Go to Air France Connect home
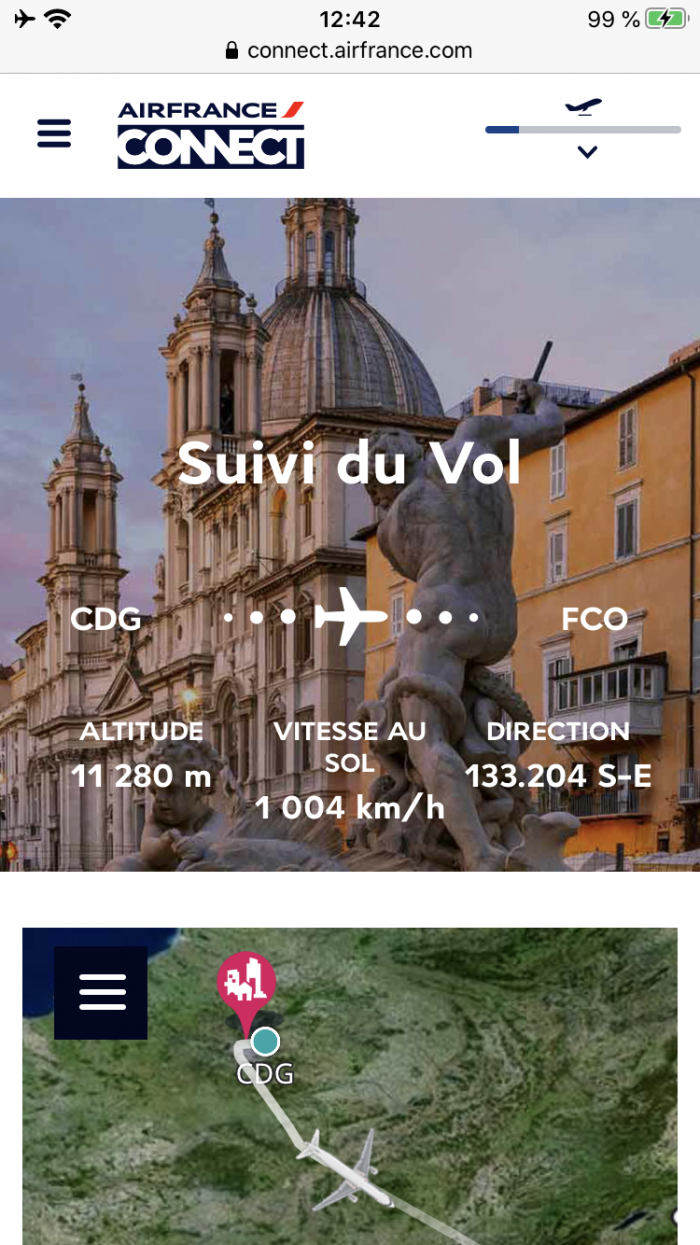700x1245 pixels. pos(211,134)
